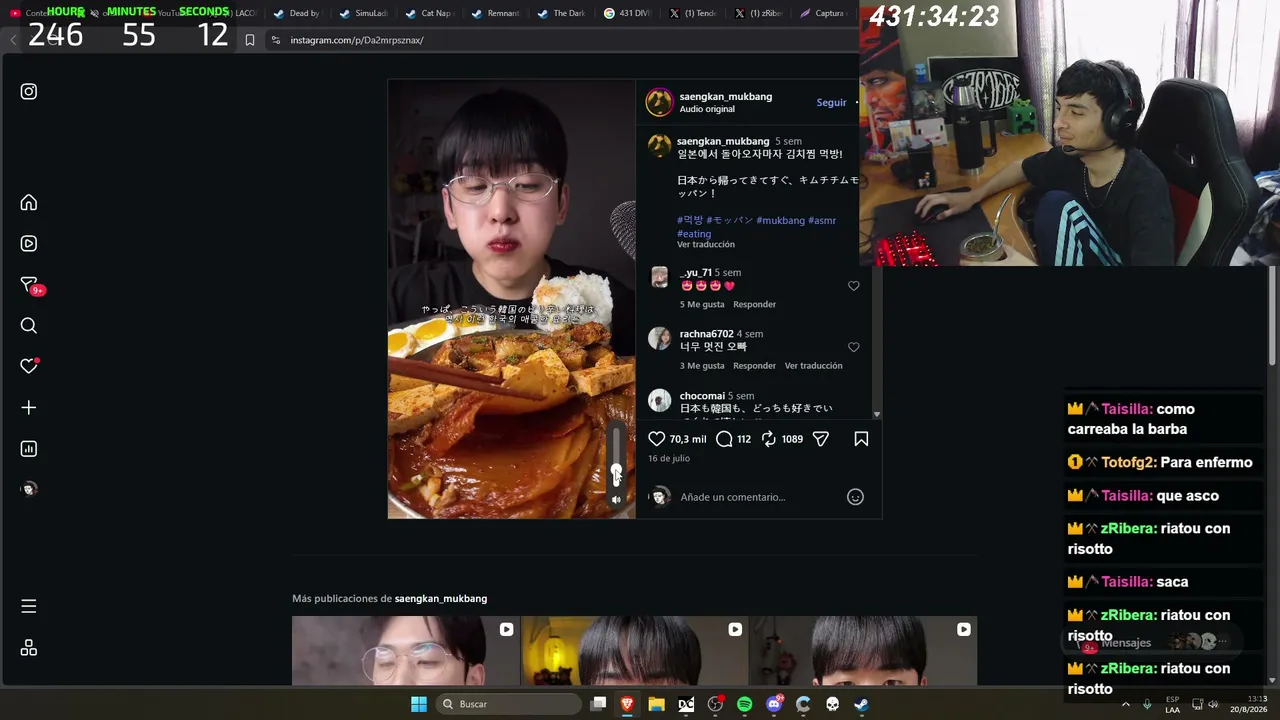Mute the video with the speaker icon
Viewport: 1280px width, 720px height.
coord(616,499)
